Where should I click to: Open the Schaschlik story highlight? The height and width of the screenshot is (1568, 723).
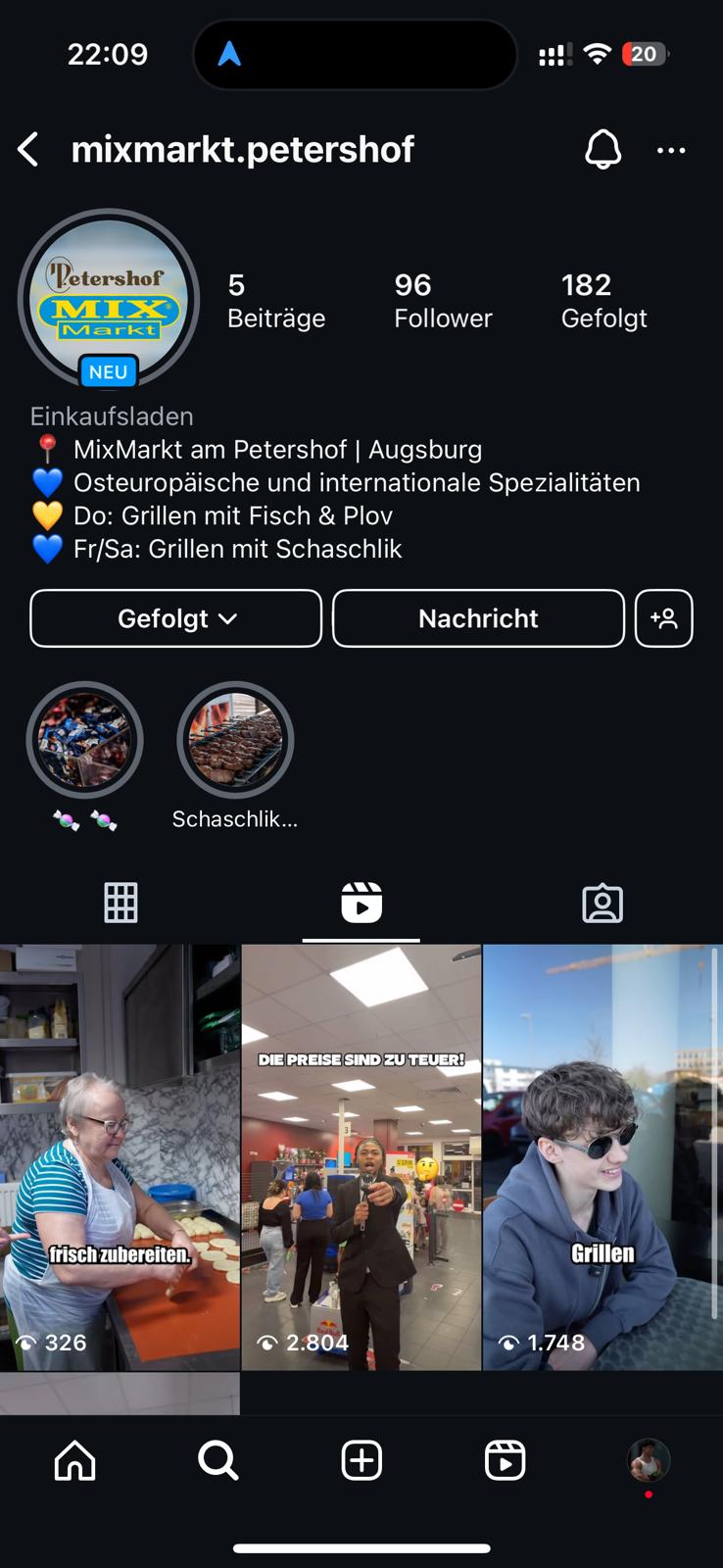click(235, 741)
